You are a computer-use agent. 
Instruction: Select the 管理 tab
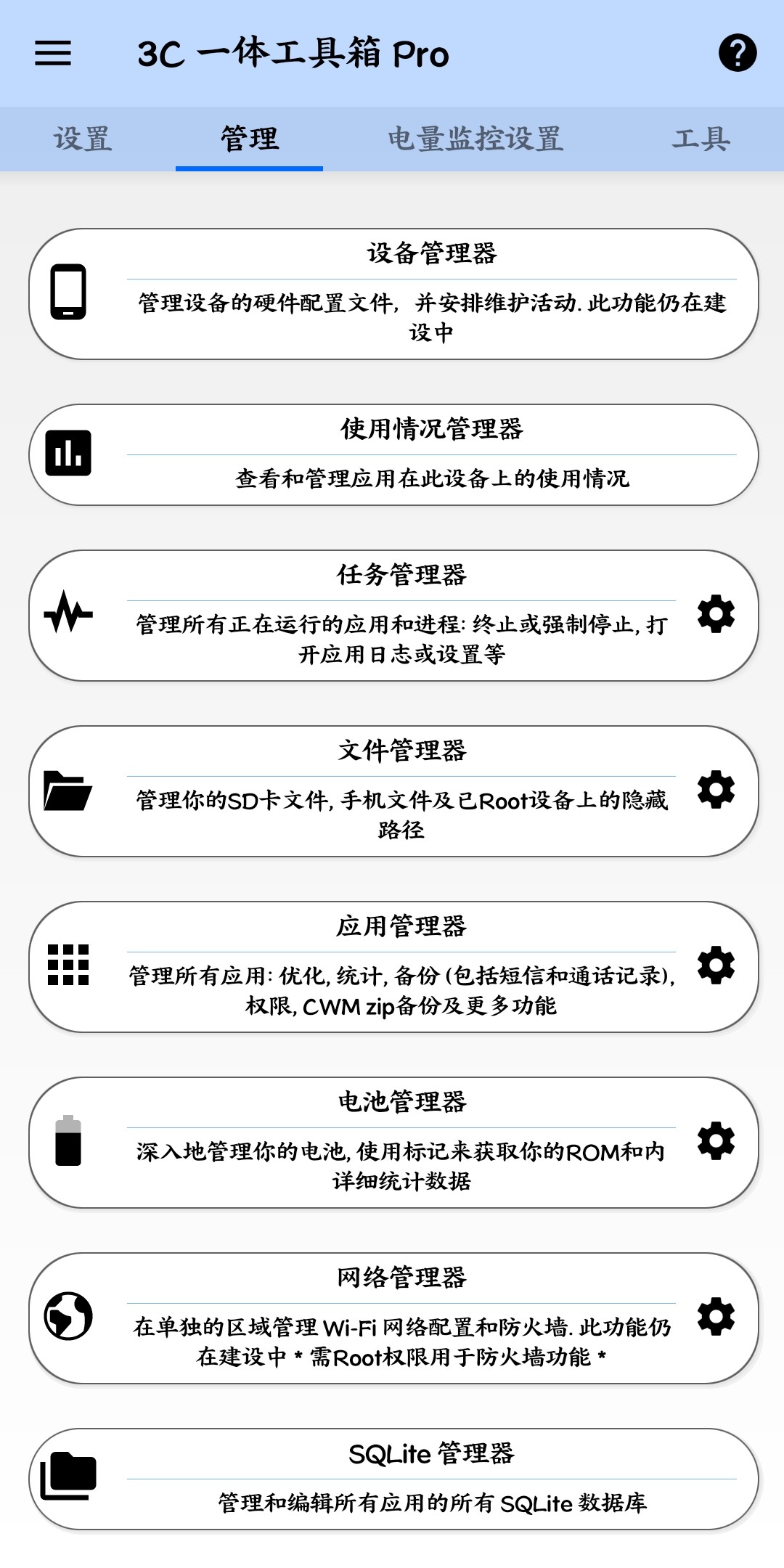[x=249, y=139]
